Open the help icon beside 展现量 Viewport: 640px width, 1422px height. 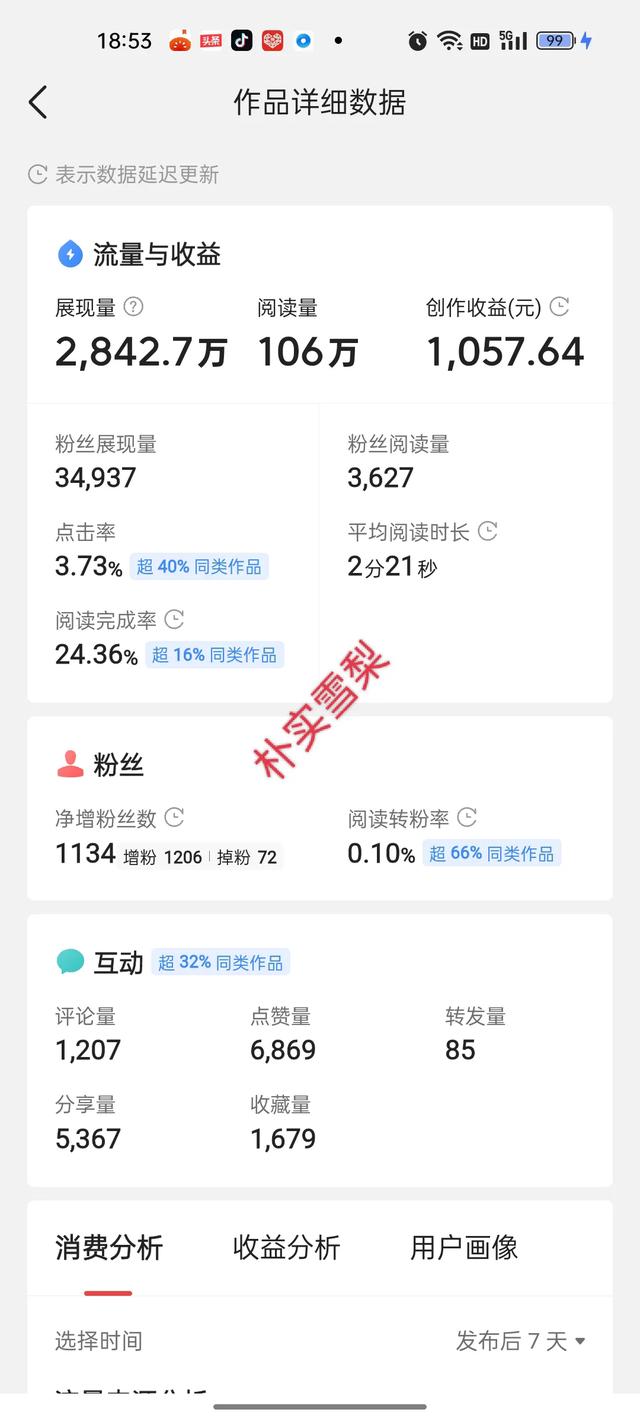tap(133, 307)
